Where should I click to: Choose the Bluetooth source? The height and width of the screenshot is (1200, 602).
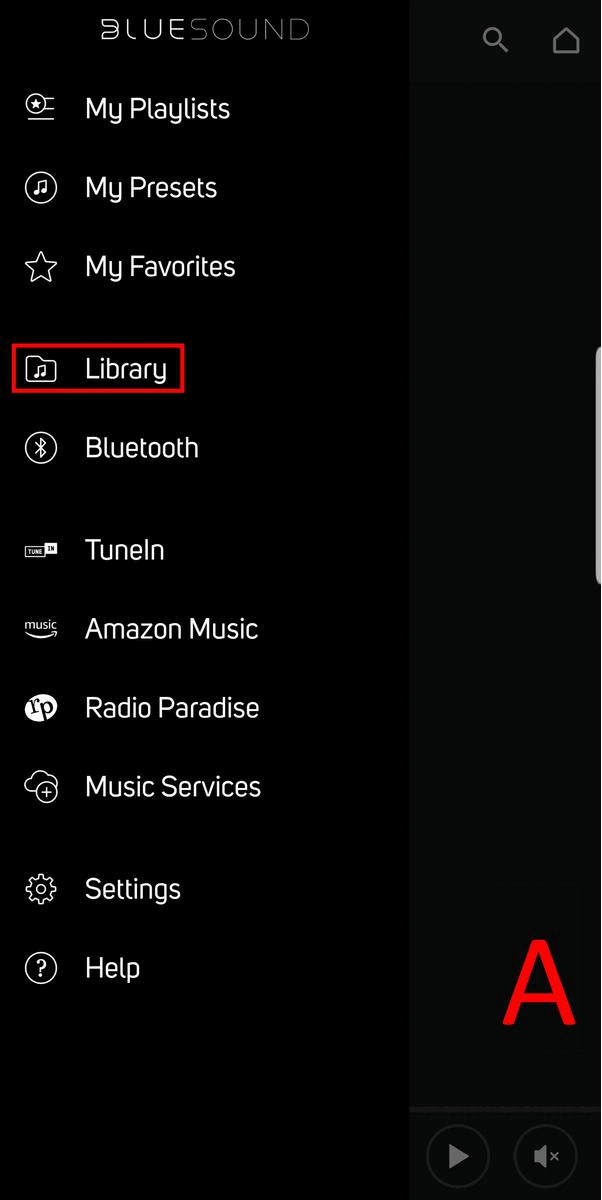112,448
